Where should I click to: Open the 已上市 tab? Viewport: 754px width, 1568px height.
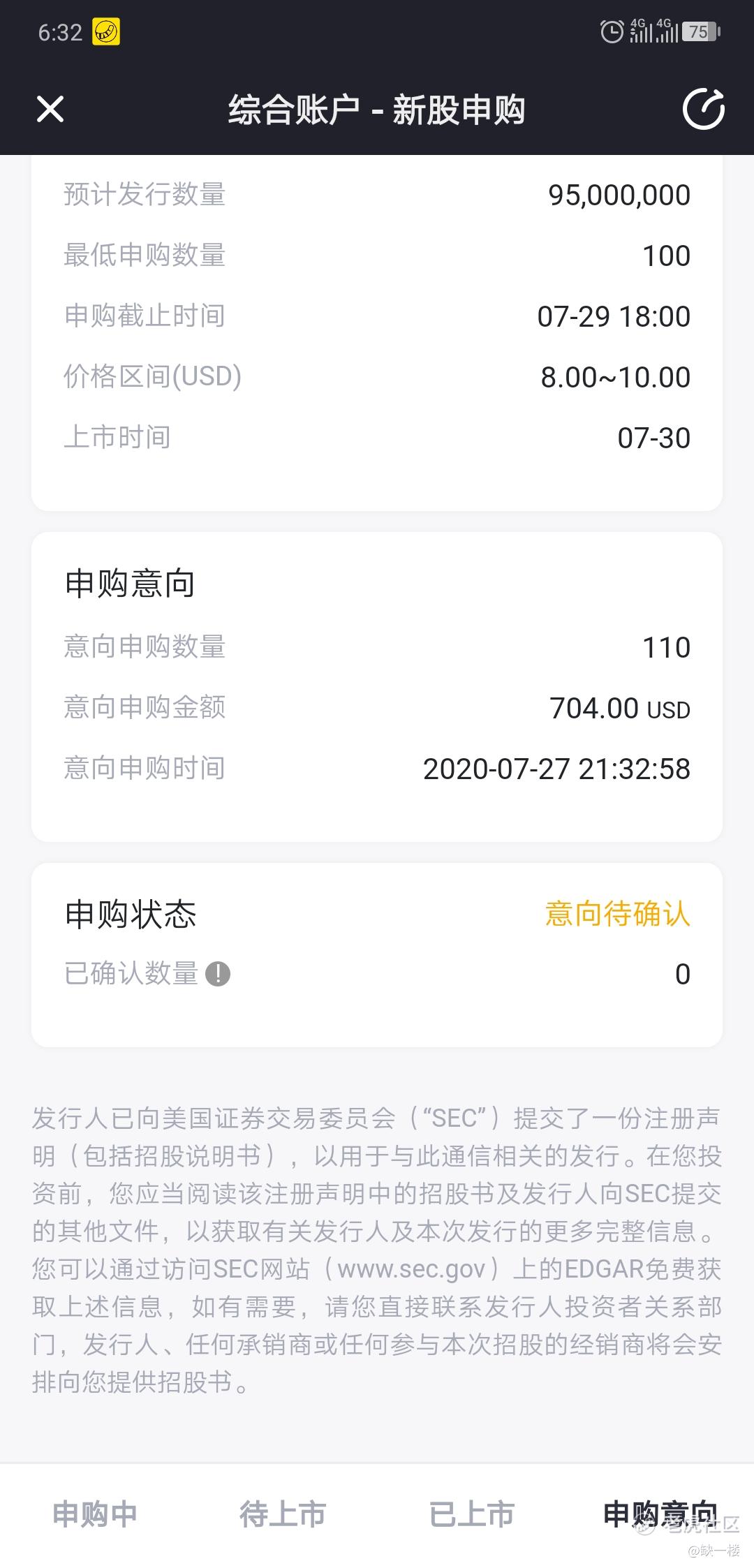[x=471, y=1514]
